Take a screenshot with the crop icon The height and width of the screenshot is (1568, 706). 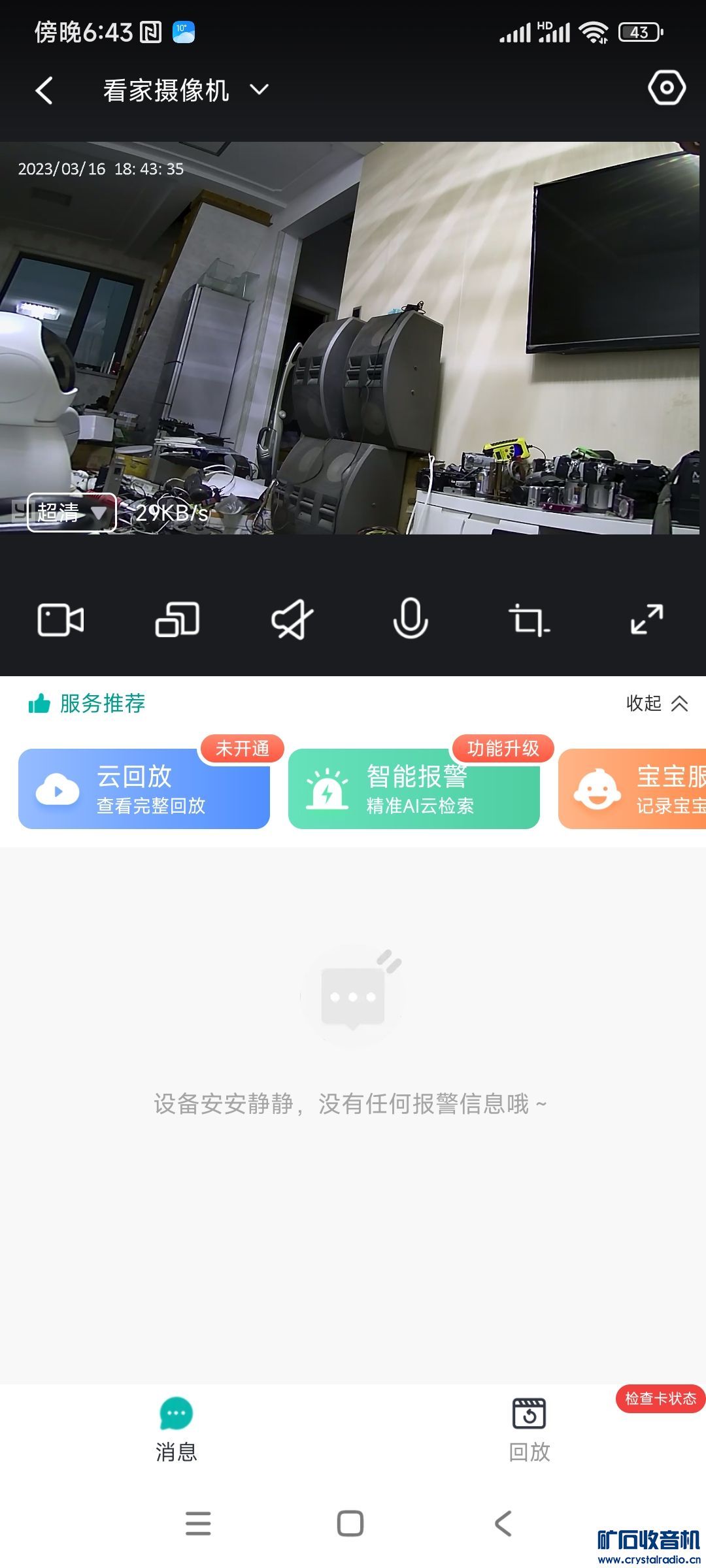tap(528, 619)
